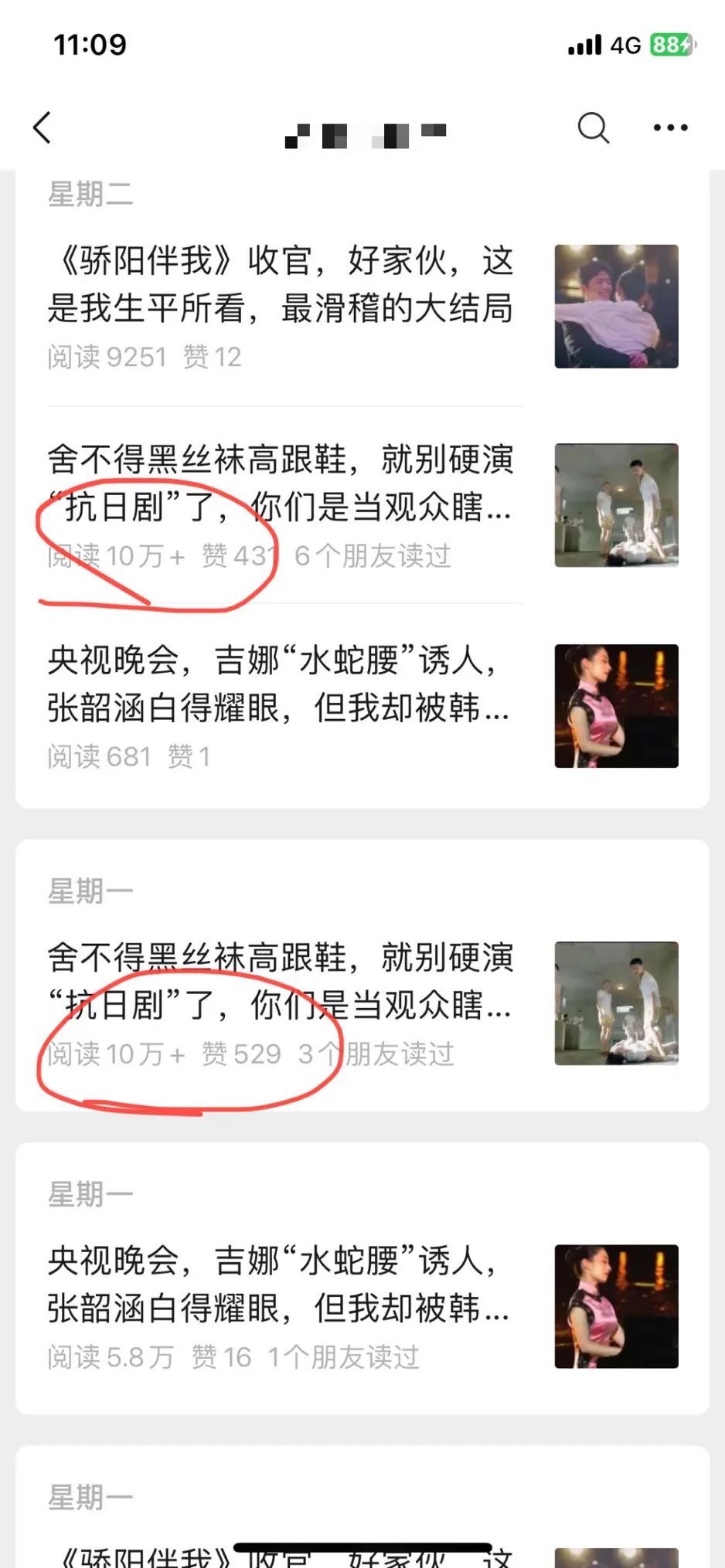Tap the 4G network indicator

pyautogui.click(x=628, y=46)
